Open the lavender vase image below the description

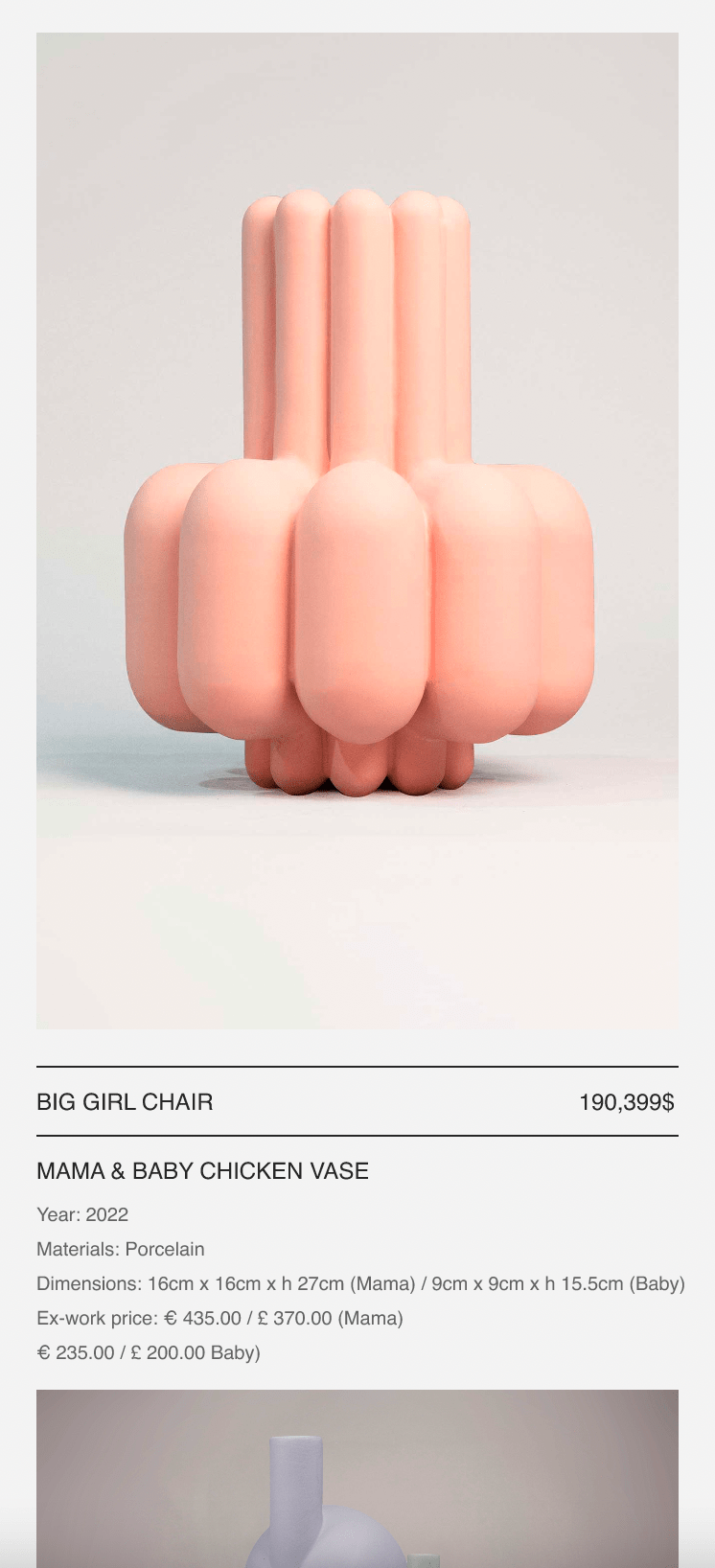(x=357, y=1479)
